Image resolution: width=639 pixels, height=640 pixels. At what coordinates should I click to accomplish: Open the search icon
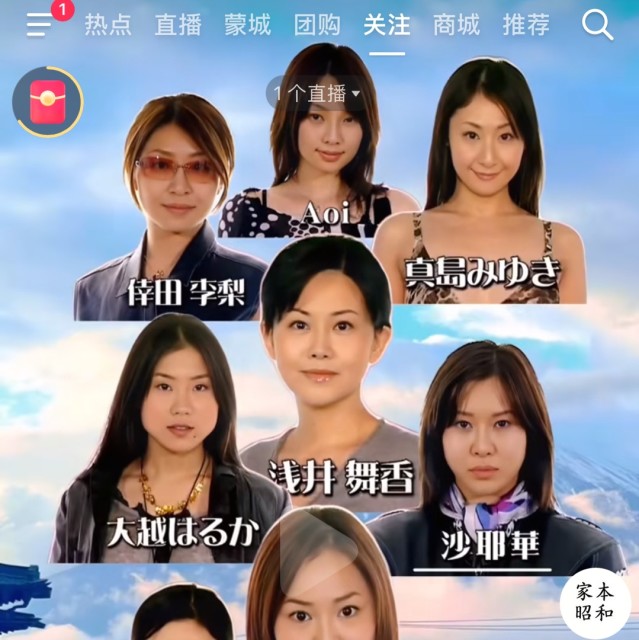[597, 25]
